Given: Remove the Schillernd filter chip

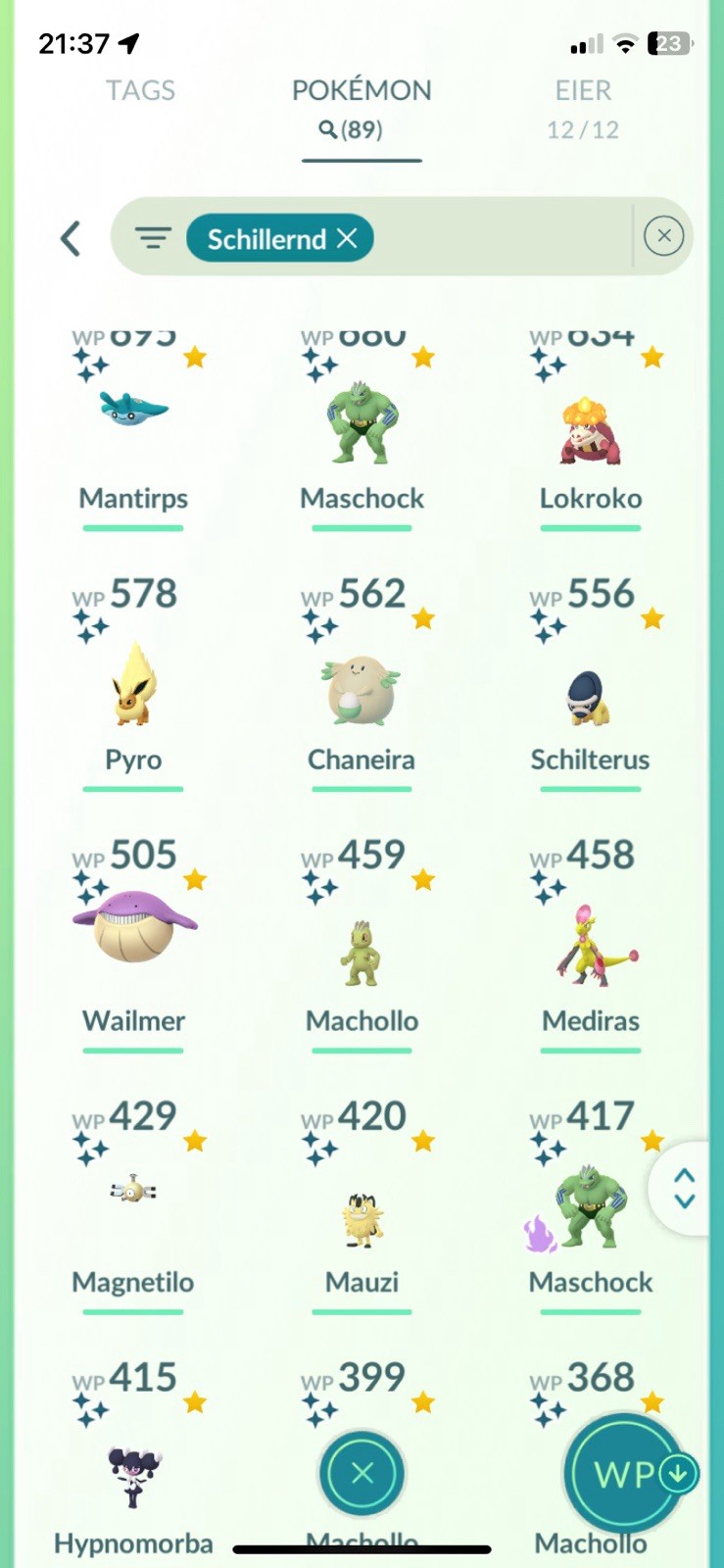Looking at the screenshot, I should tap(347, 238).
